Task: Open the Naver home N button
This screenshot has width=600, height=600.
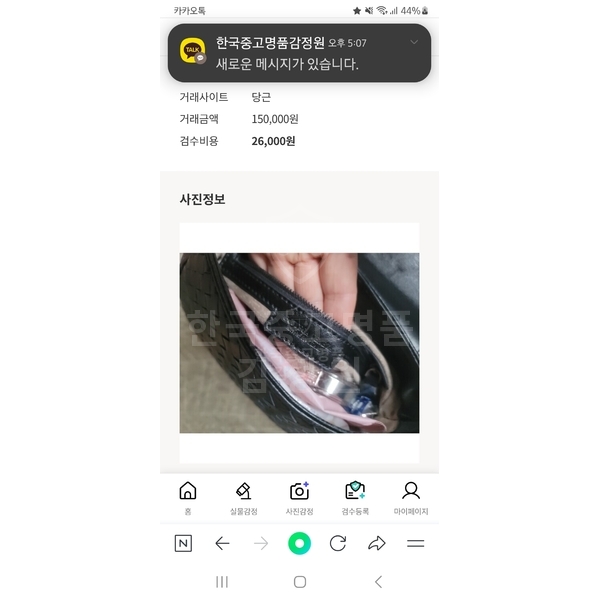Action: click(x=183, y=543)
